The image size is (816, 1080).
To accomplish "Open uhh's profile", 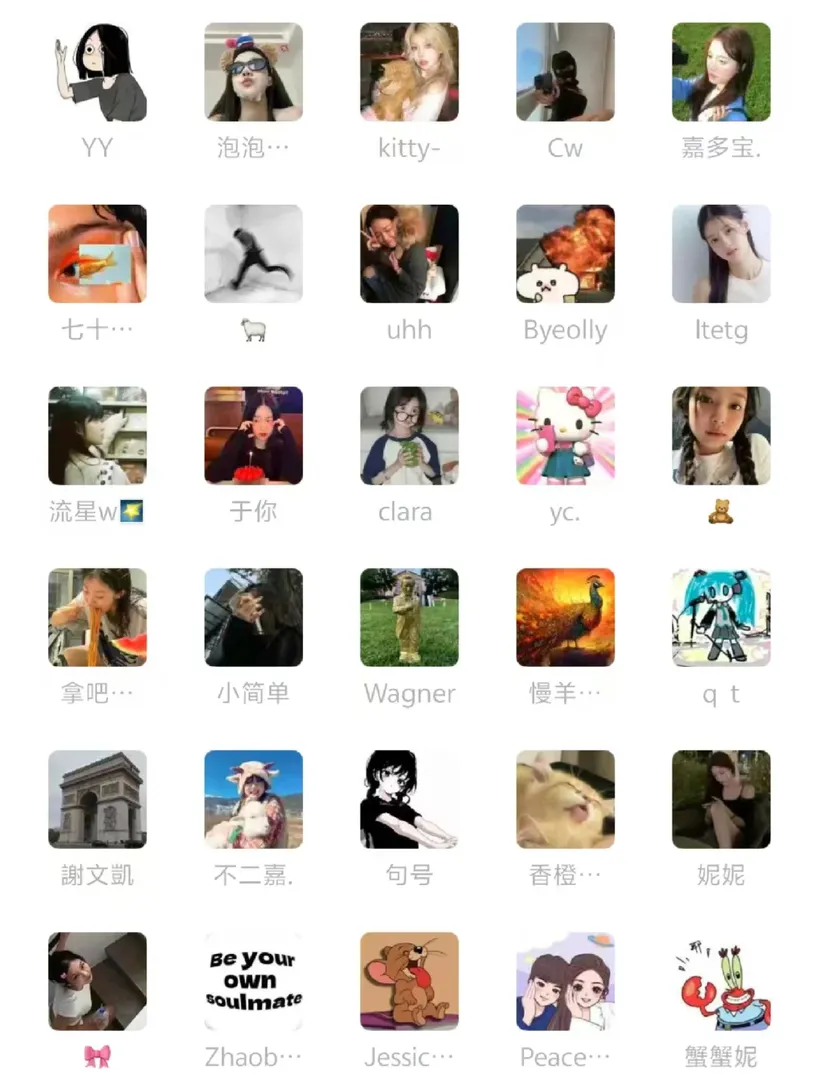I will click(409, 254).
